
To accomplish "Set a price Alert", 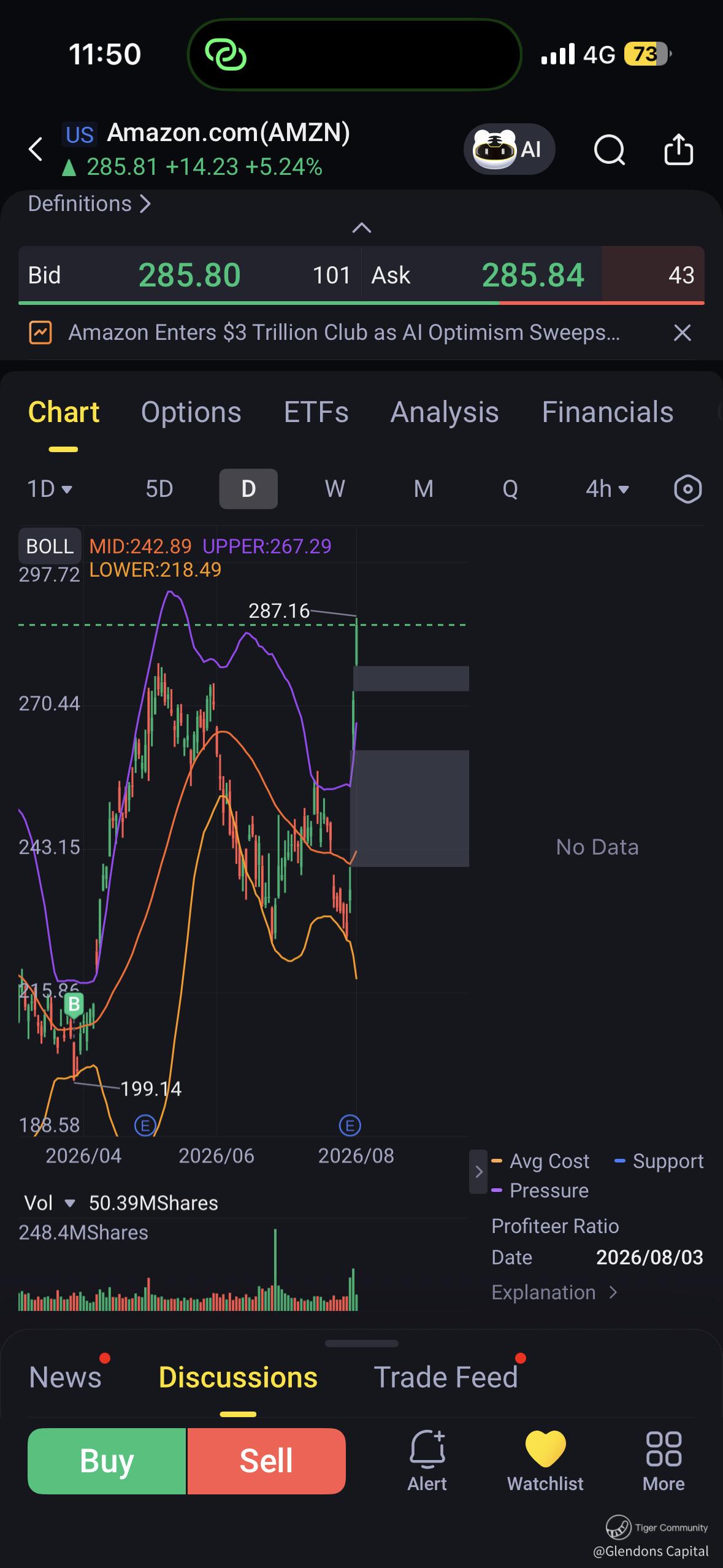I will pos(427,1461).
